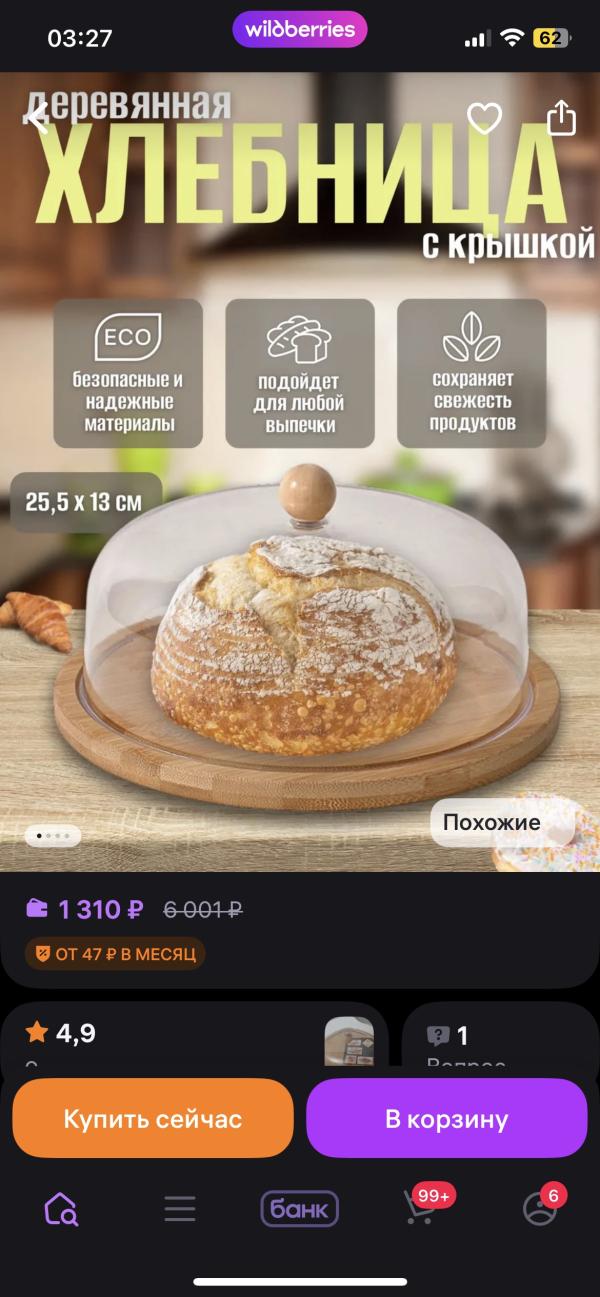
Task: Go back using the arrow icon
Action: (x=36, y=119)
